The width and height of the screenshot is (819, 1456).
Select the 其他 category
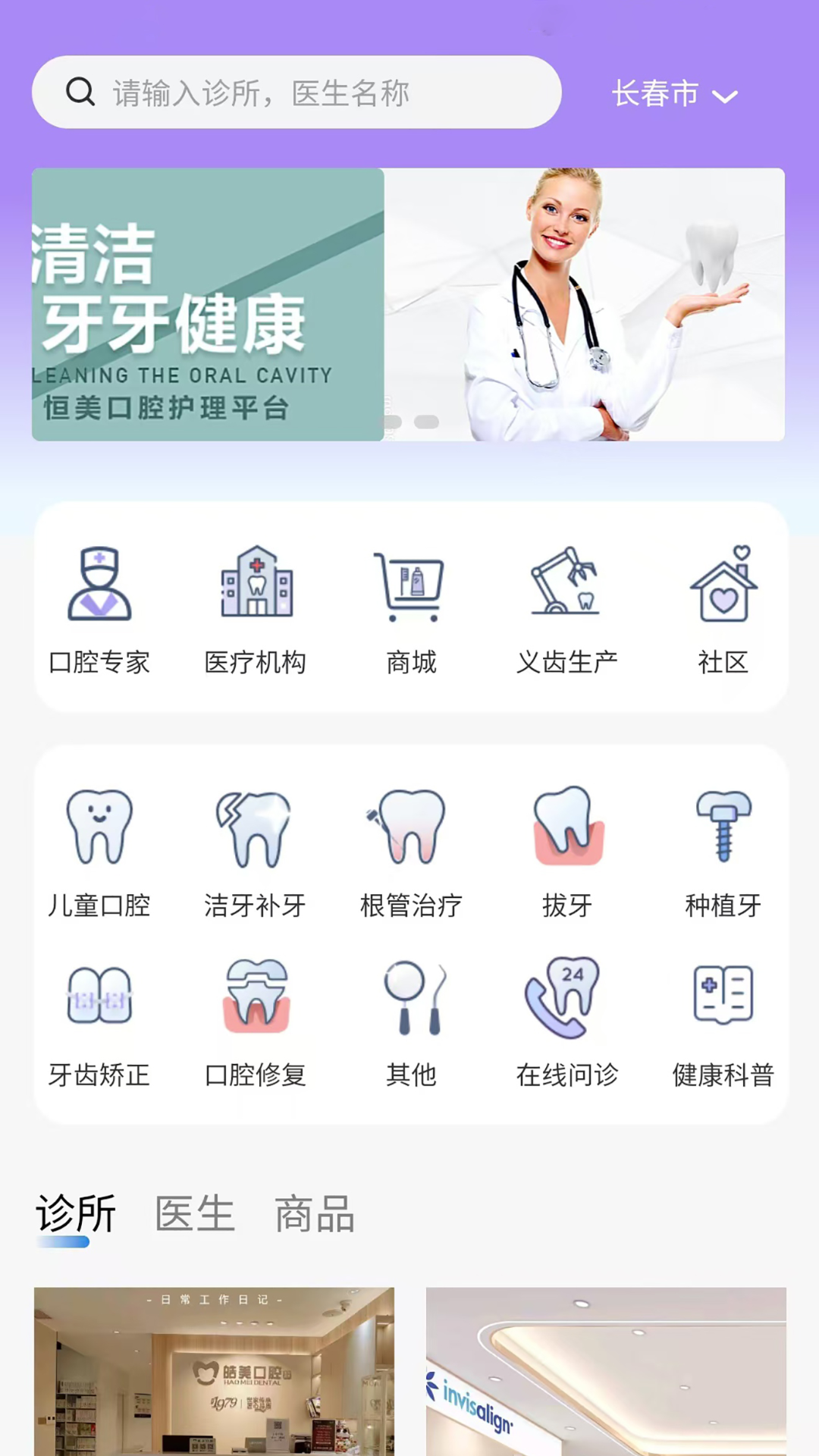(411, 1021)
